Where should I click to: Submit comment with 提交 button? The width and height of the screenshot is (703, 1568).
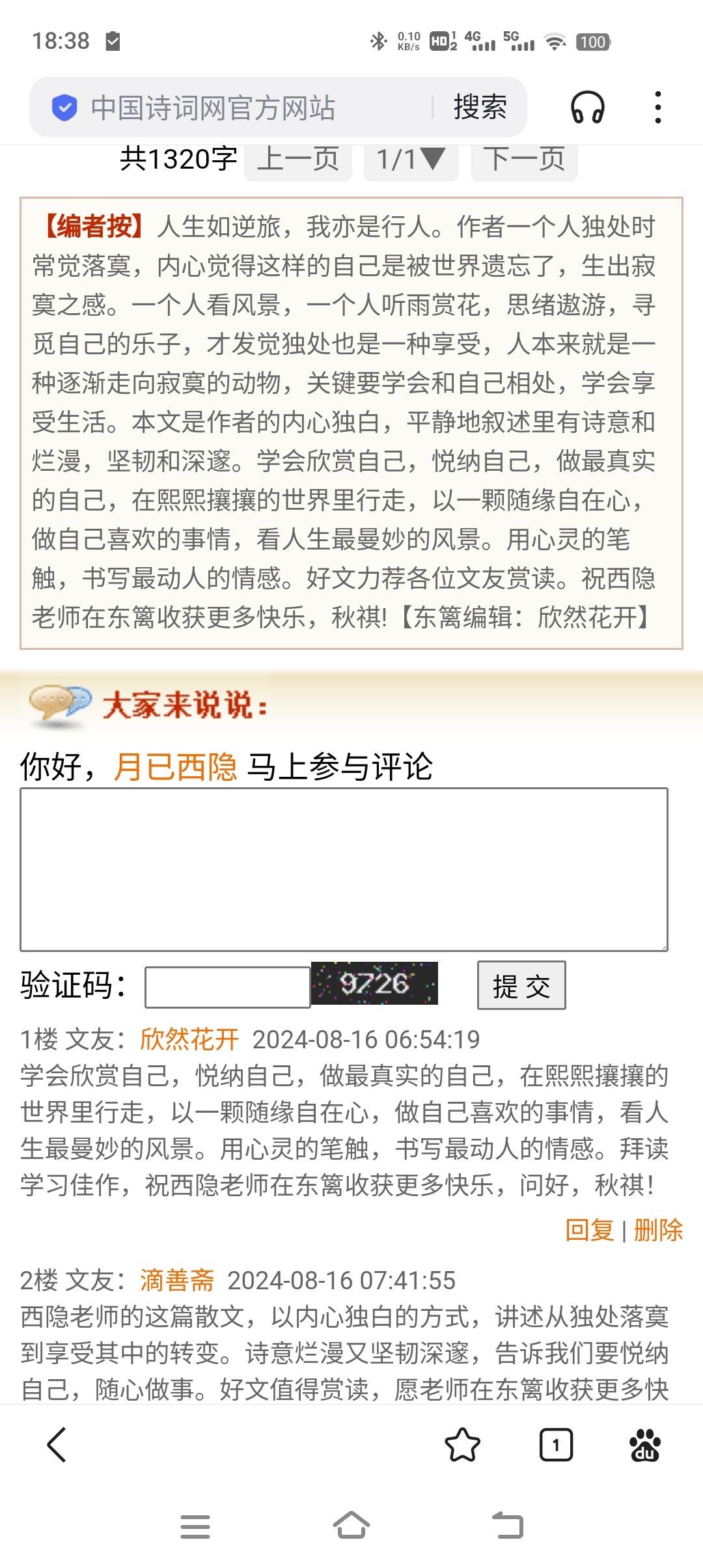521,985
